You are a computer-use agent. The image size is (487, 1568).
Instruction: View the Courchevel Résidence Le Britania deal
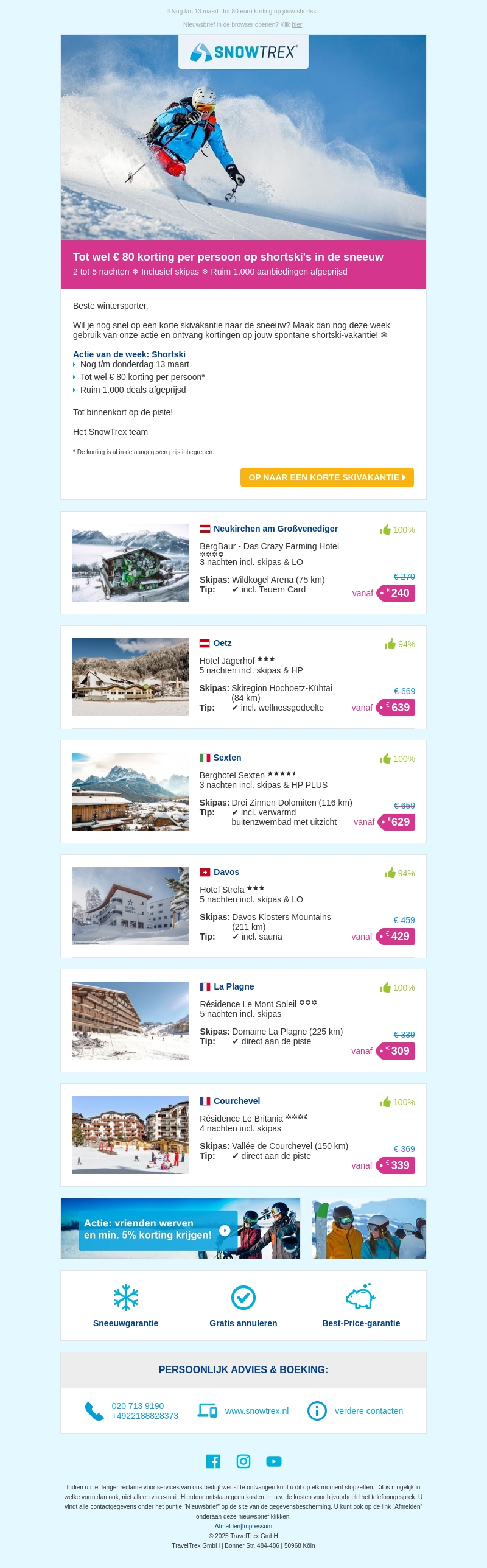[236, 1101]
